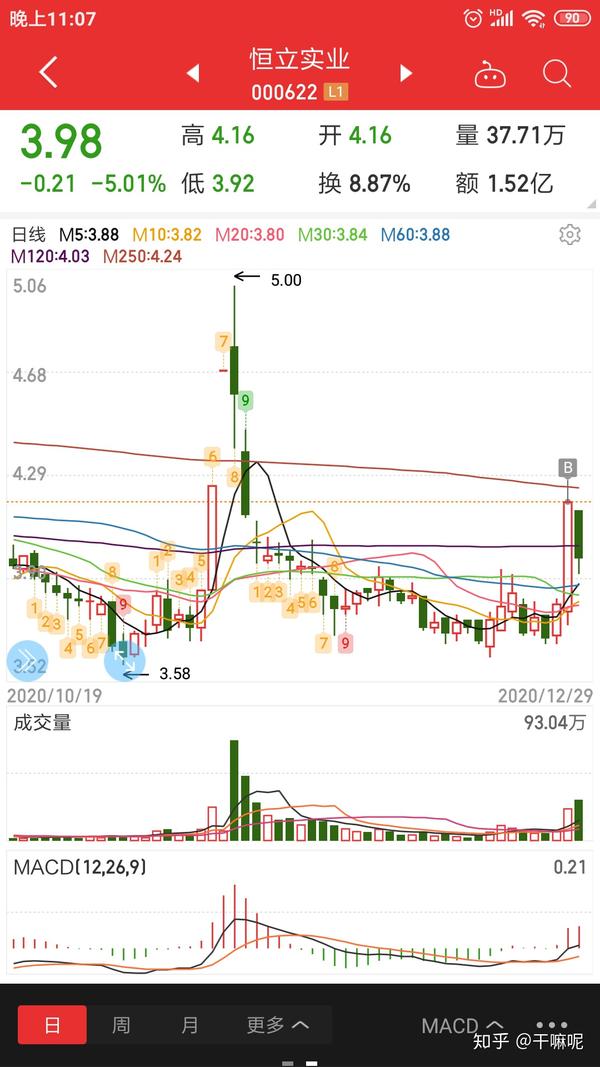Image resolution: width=600 pixels, height=1067 pixels.
Task: Switch to the previous stock
Action: tap(193, 73)
